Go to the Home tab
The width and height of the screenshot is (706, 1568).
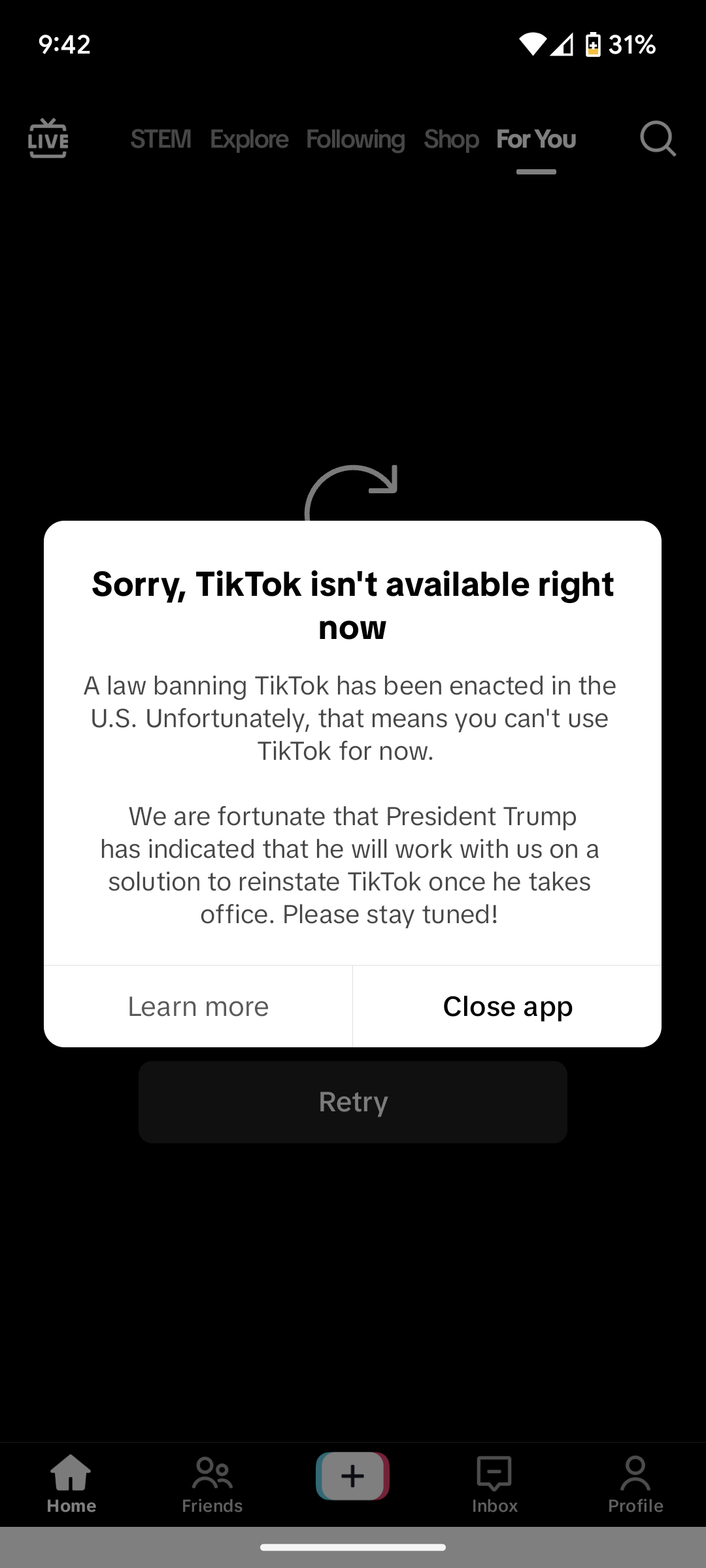[71, 1484]
